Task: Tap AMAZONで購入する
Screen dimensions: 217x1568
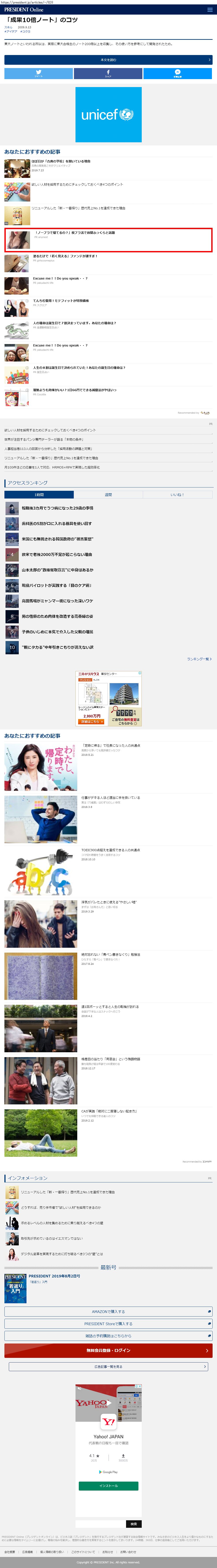Action: [108, 1311]
